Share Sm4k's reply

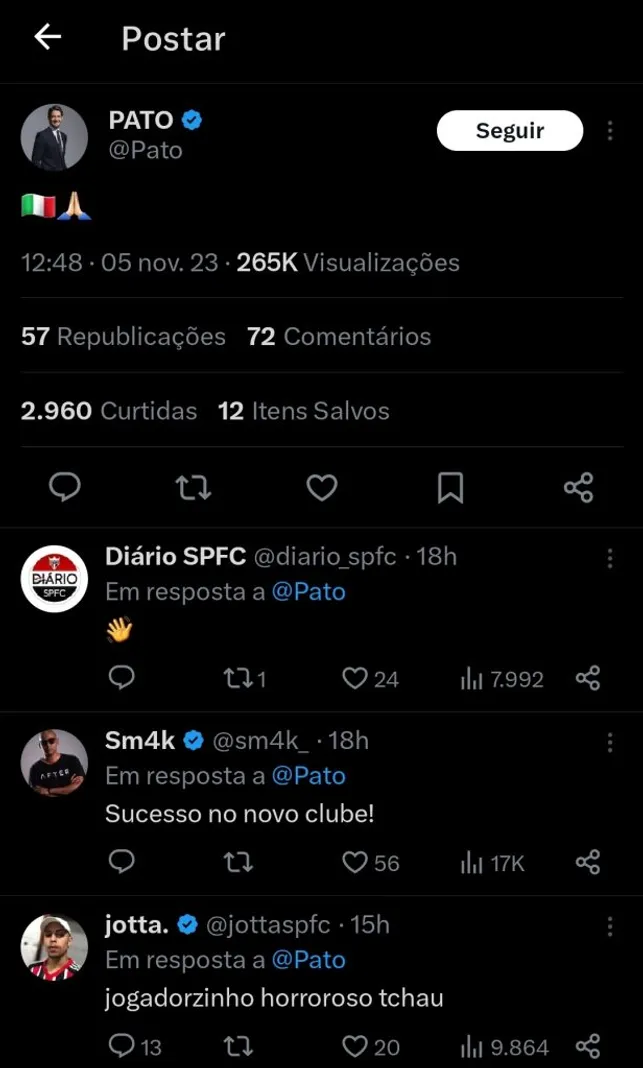pyautogui.click(x=588, y=862)
